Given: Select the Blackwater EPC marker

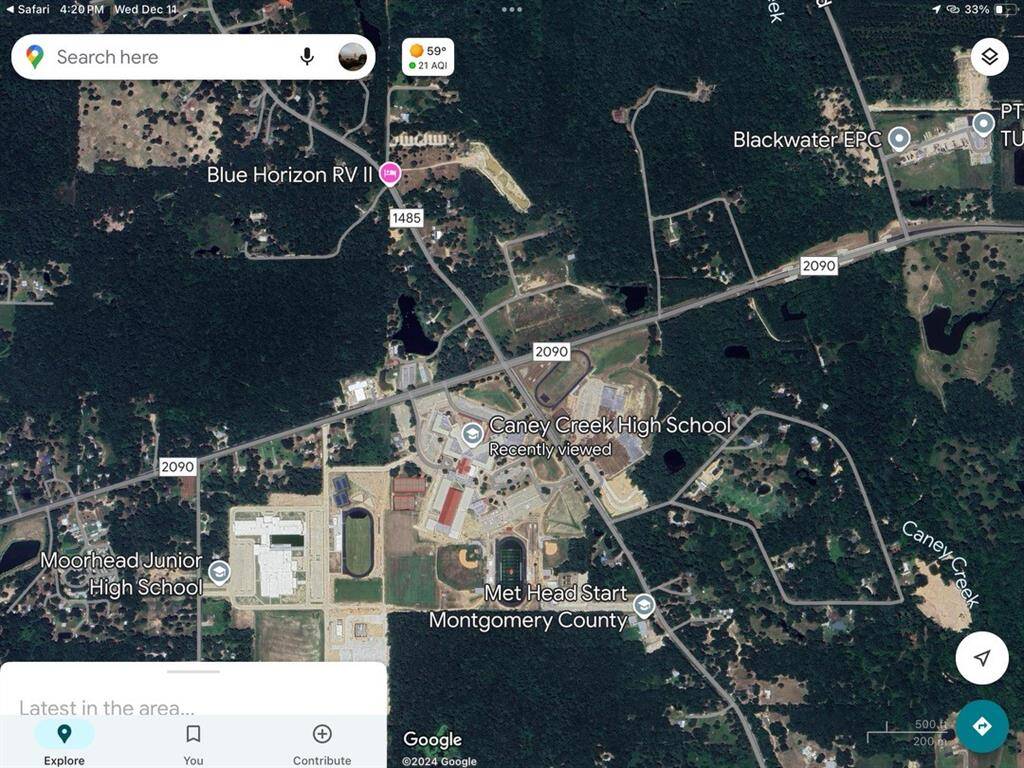Looking at the screenshot, I should click(899, 139).
